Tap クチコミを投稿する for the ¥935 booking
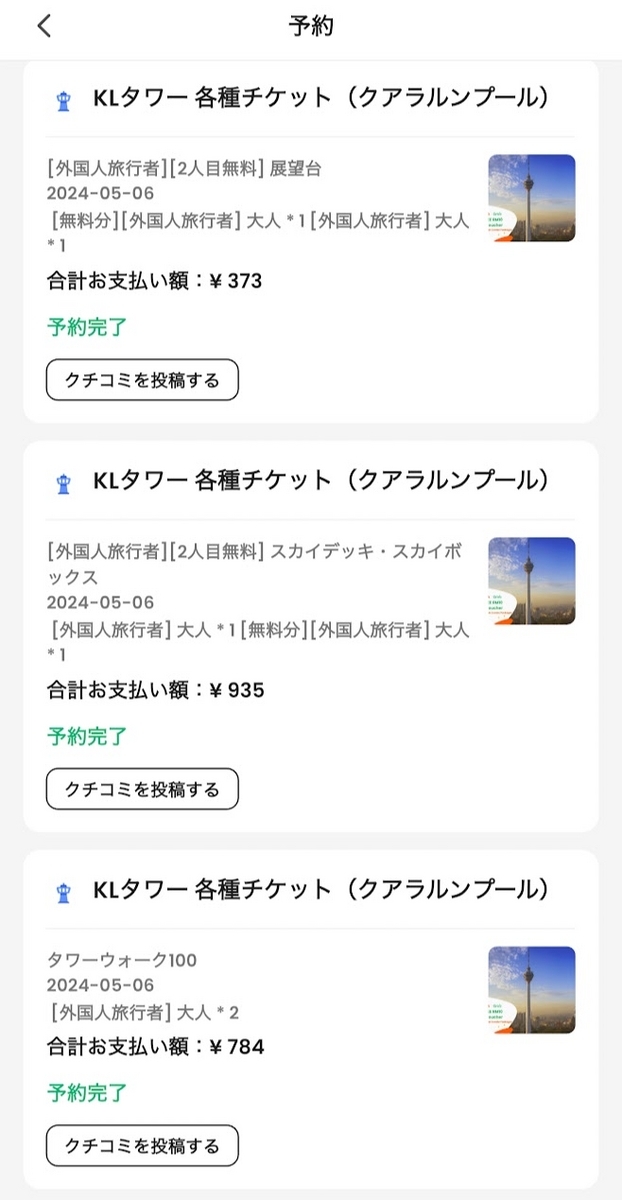The width and height of the screenshot is (622, 1200). point(142,789)
